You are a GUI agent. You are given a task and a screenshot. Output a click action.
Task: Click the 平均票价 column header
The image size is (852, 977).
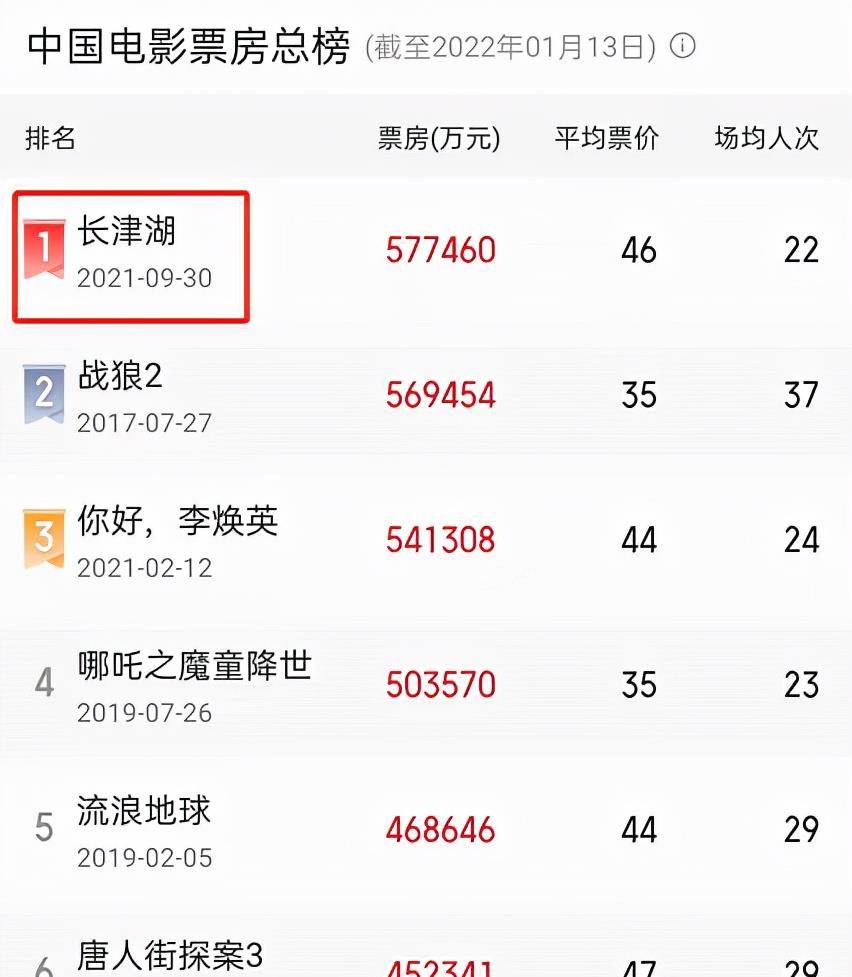[x=602, y=139]
